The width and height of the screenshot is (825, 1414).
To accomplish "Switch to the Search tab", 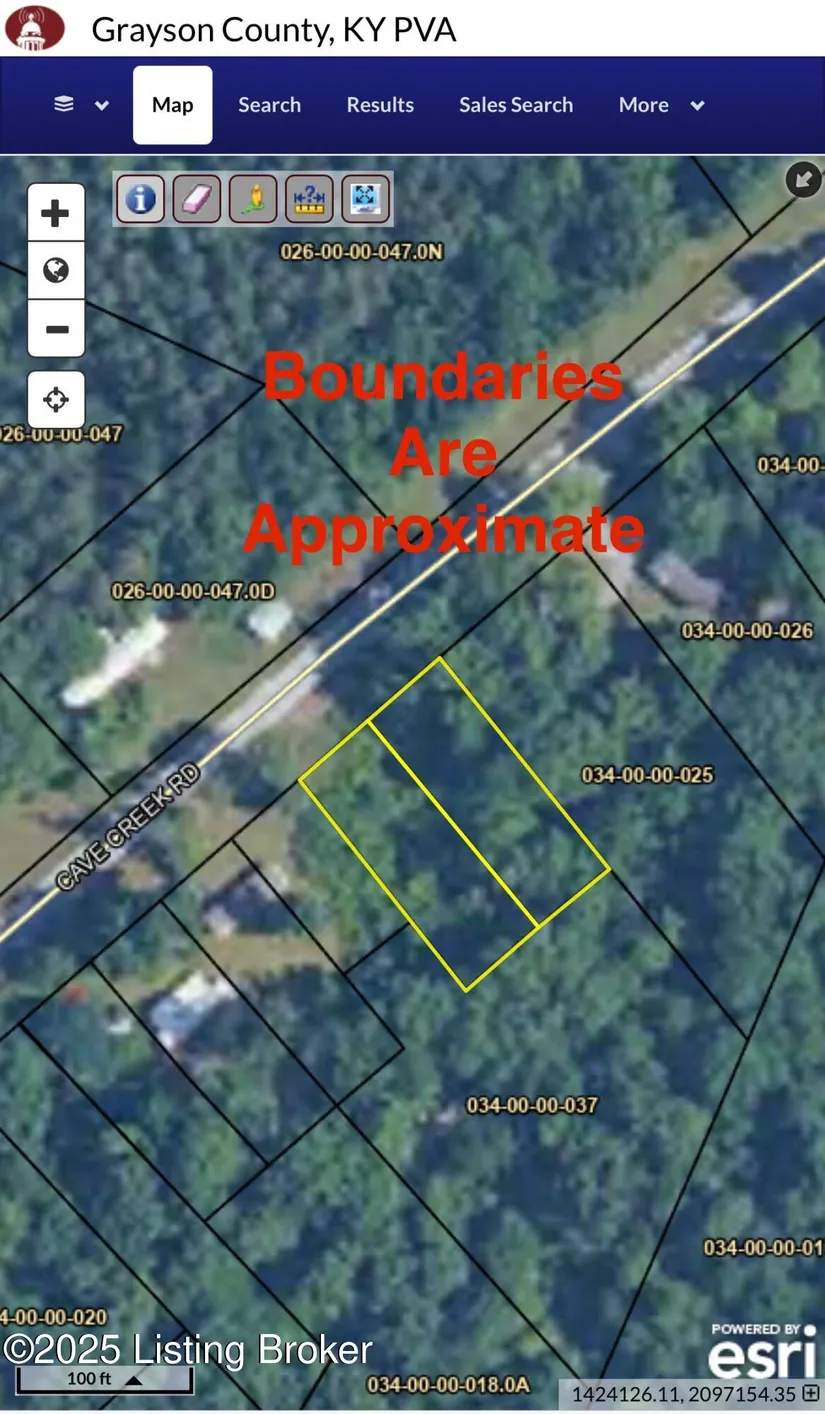I will point(269,105).
